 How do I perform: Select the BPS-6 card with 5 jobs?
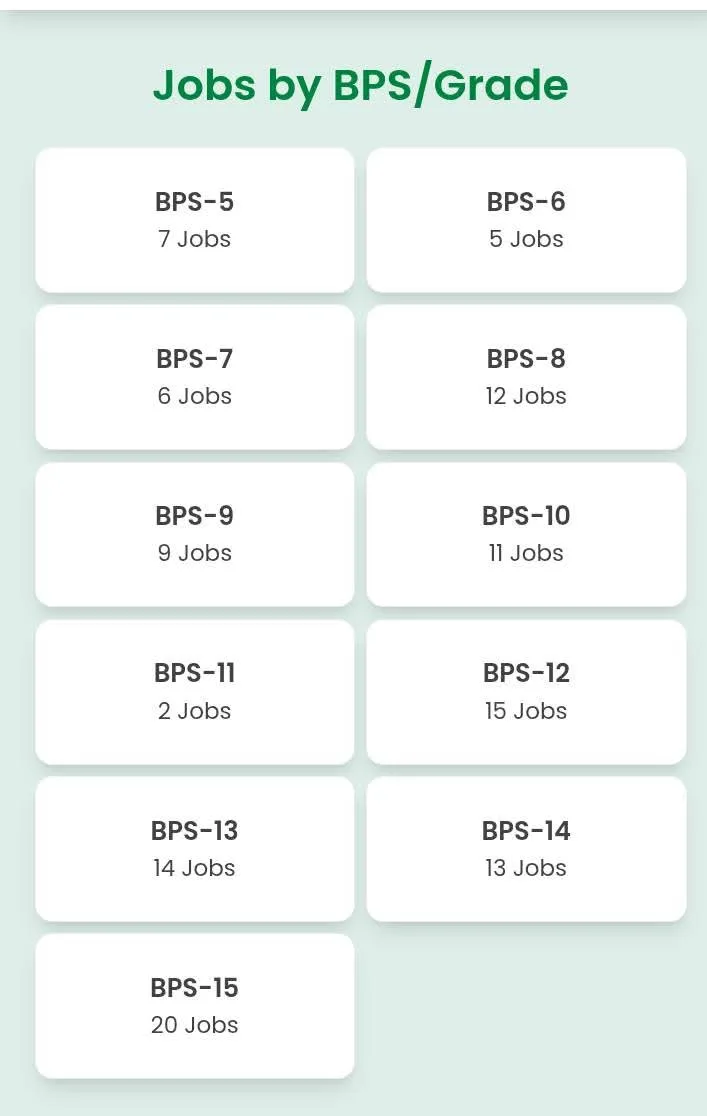[526, 220]
